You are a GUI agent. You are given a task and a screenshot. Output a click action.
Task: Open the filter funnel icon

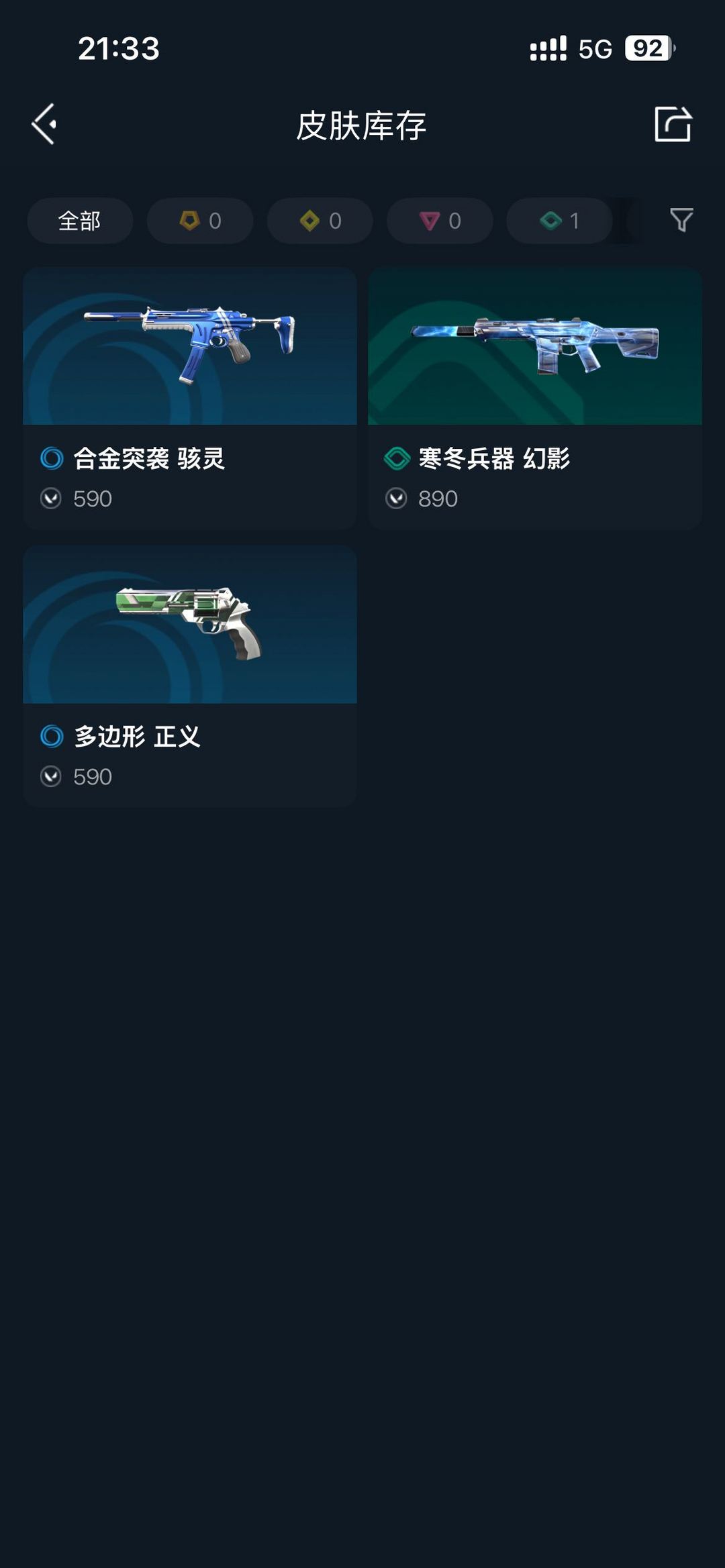click(x=681, y=221)
